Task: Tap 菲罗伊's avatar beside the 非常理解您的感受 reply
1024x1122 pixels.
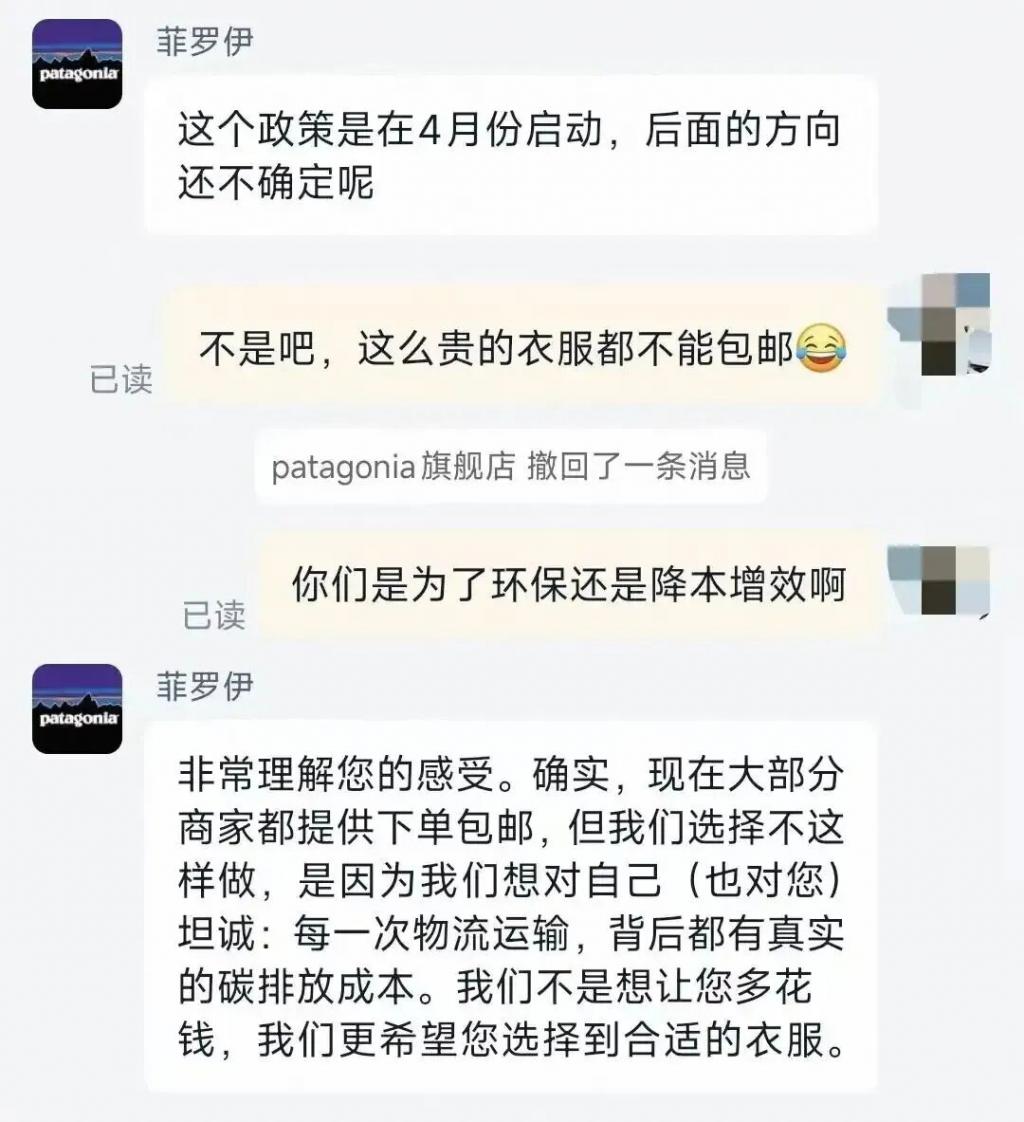Action: [x=77, y=709]
